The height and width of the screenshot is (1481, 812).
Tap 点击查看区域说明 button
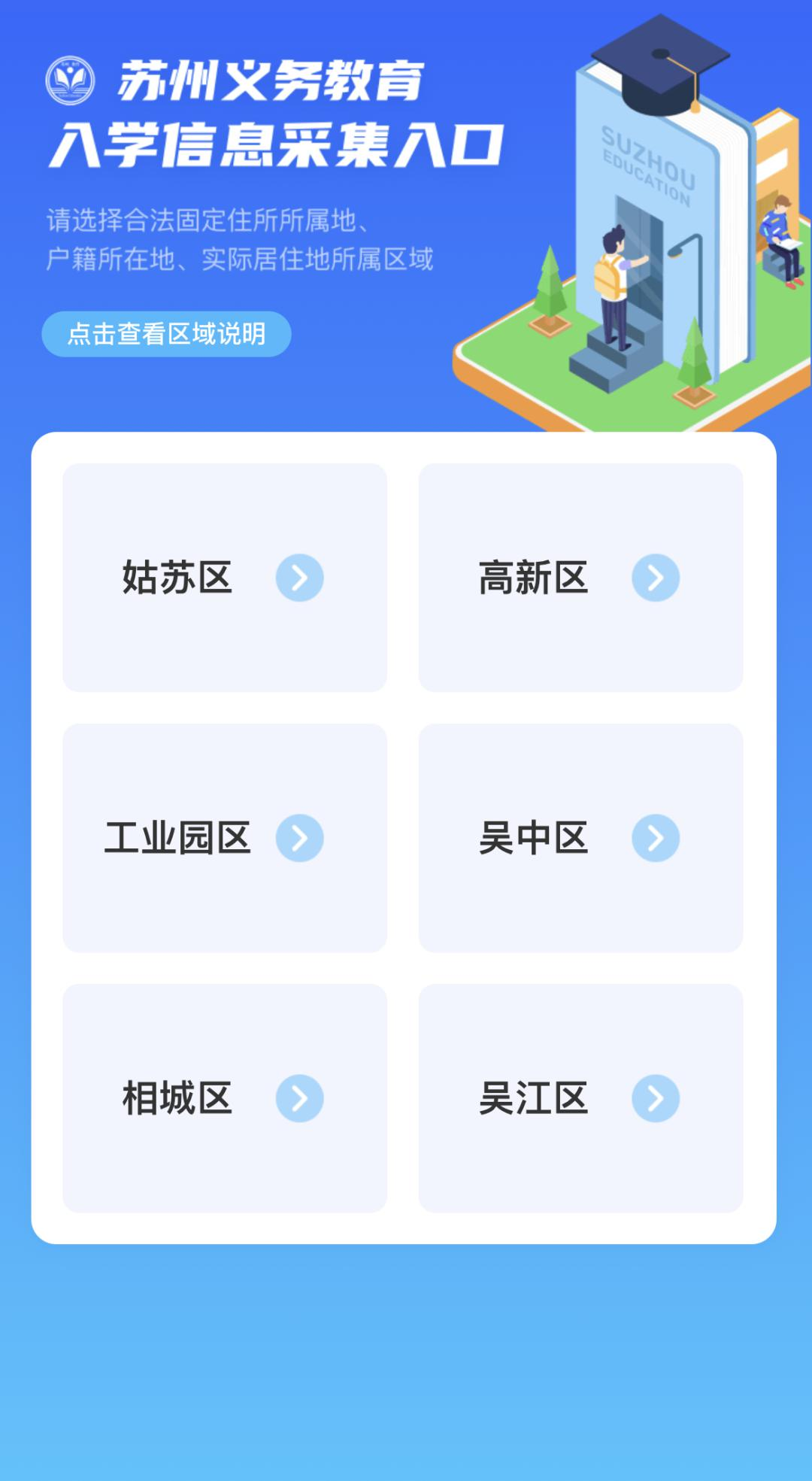(x=166, y=334)
